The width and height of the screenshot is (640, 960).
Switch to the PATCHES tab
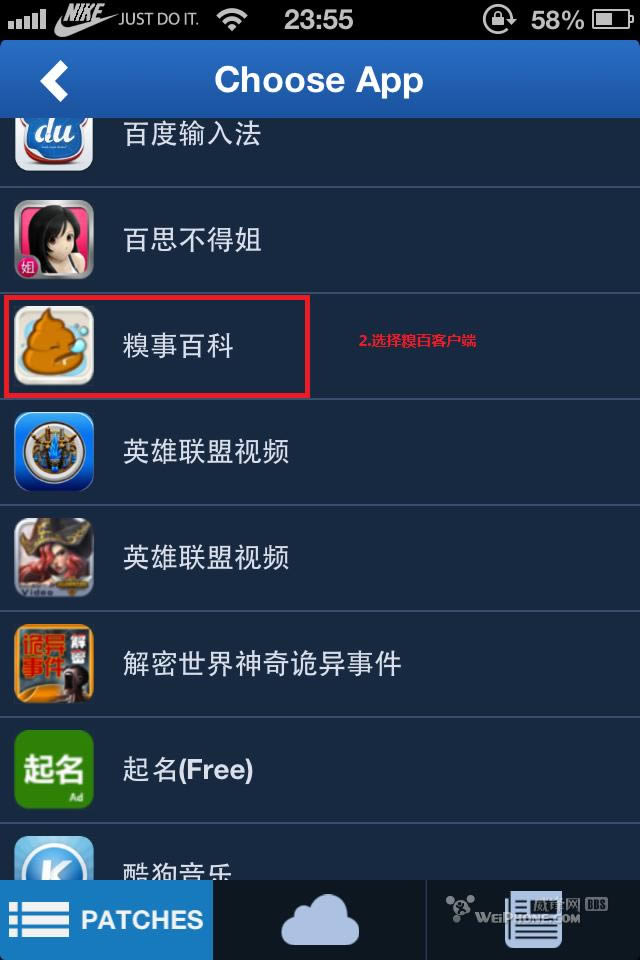(x=106, y=920)
